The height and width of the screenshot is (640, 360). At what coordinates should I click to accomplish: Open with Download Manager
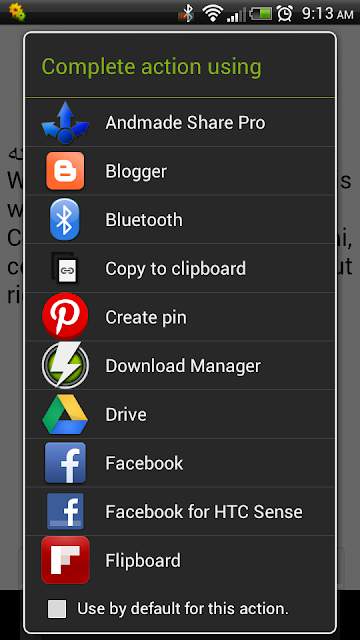180,365
